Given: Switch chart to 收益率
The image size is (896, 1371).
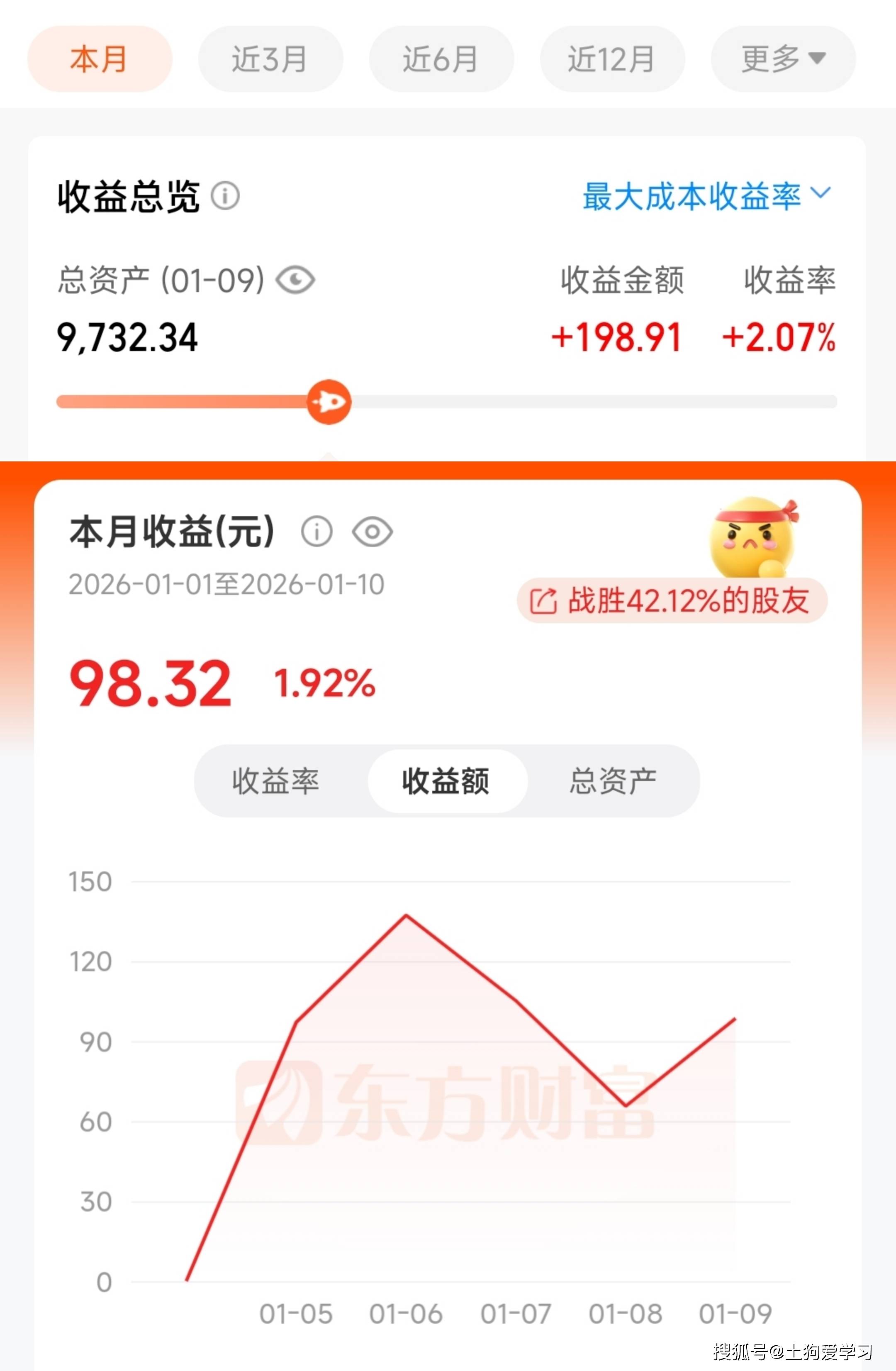Looking at the screenshot, I should pyautogui.click(x=275, y=781).
